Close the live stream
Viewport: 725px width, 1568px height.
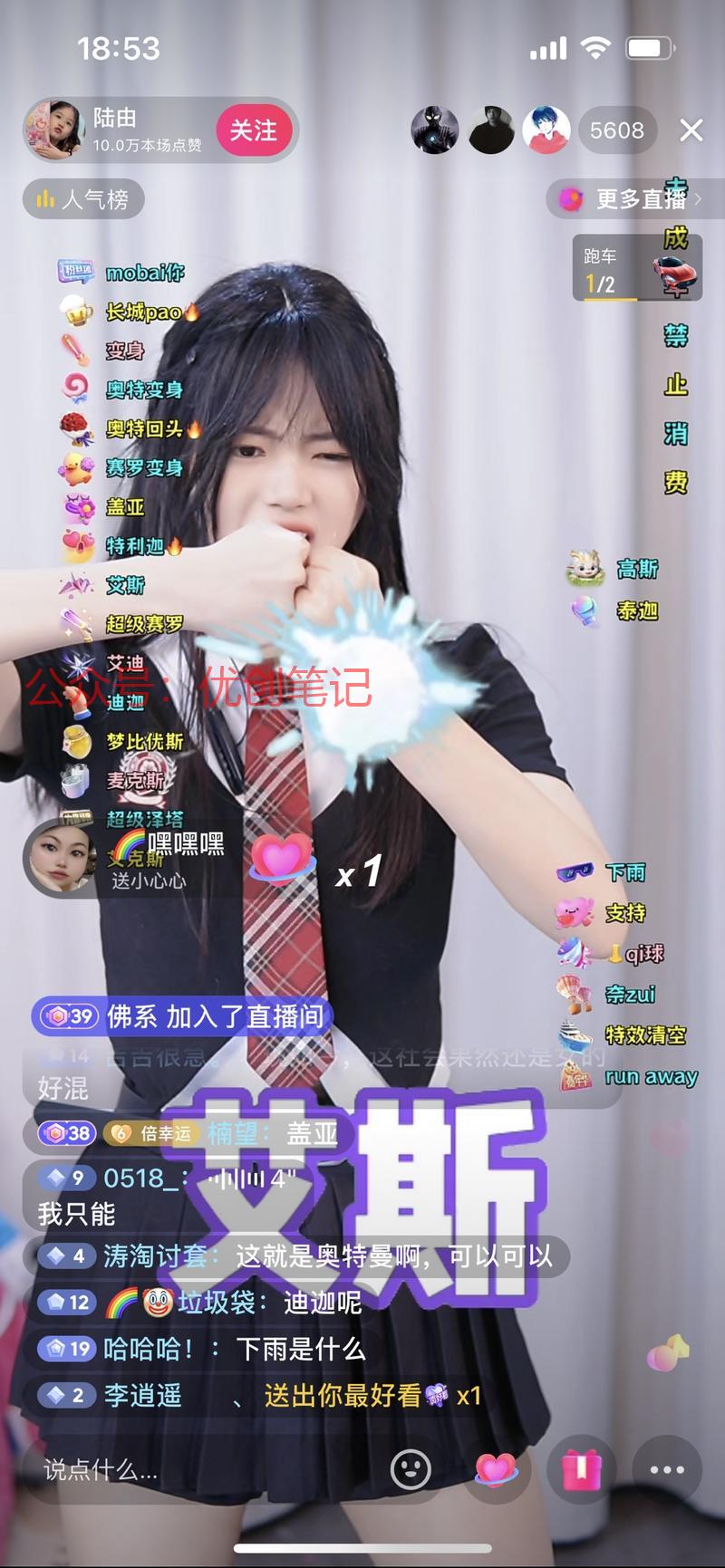point(691,130)
